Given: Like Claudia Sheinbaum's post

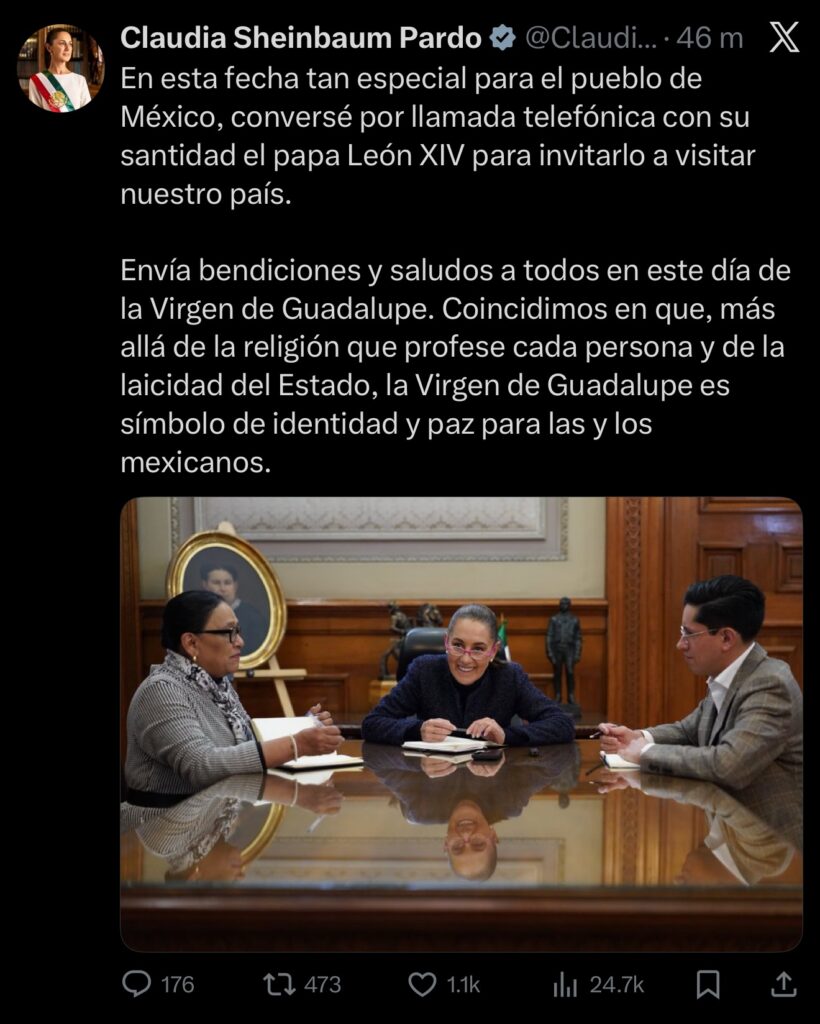Looking at the screenshot, I should pyautogui.click(x=423, y=984).
